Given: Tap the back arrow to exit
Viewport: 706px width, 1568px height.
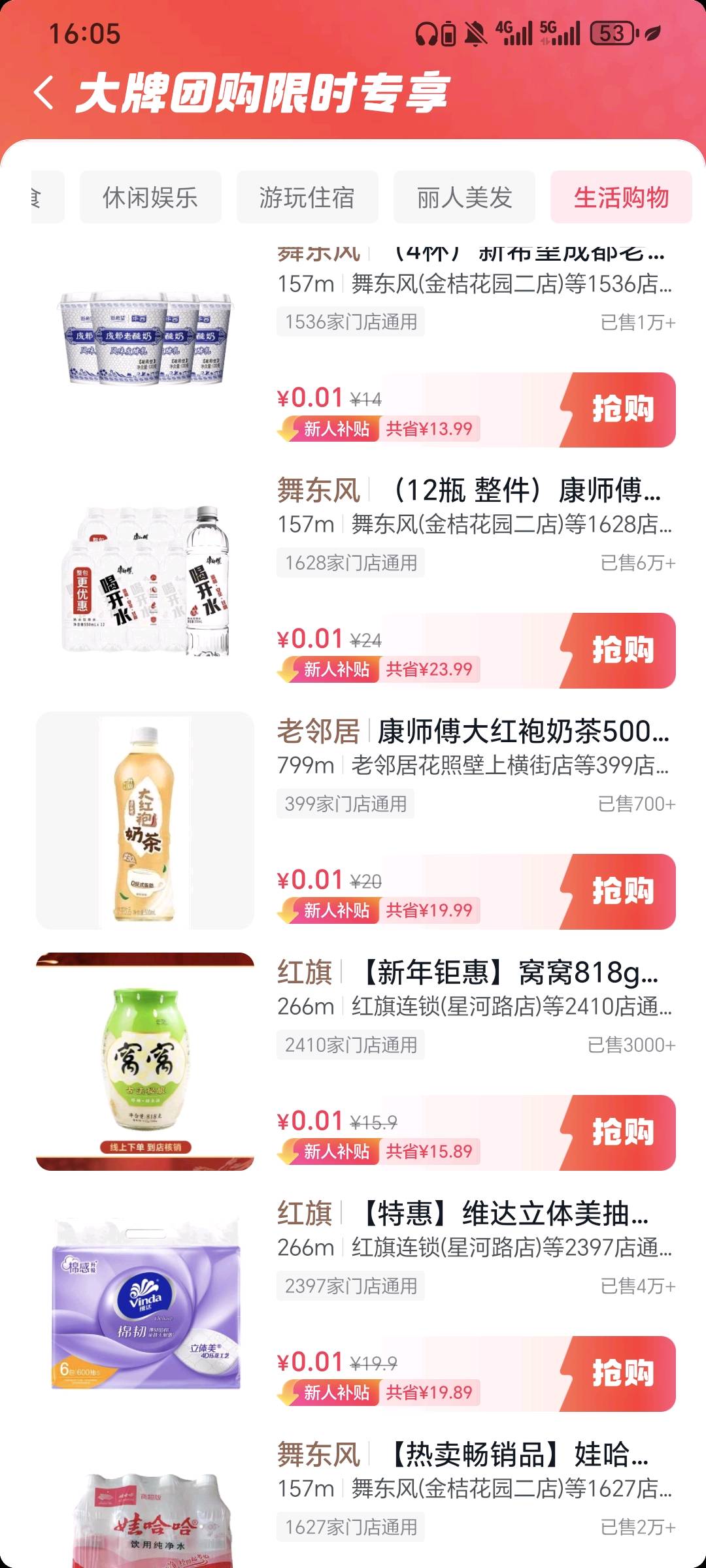Looking at the screenshot, I should pyautogui.click(x=43, y=91).
